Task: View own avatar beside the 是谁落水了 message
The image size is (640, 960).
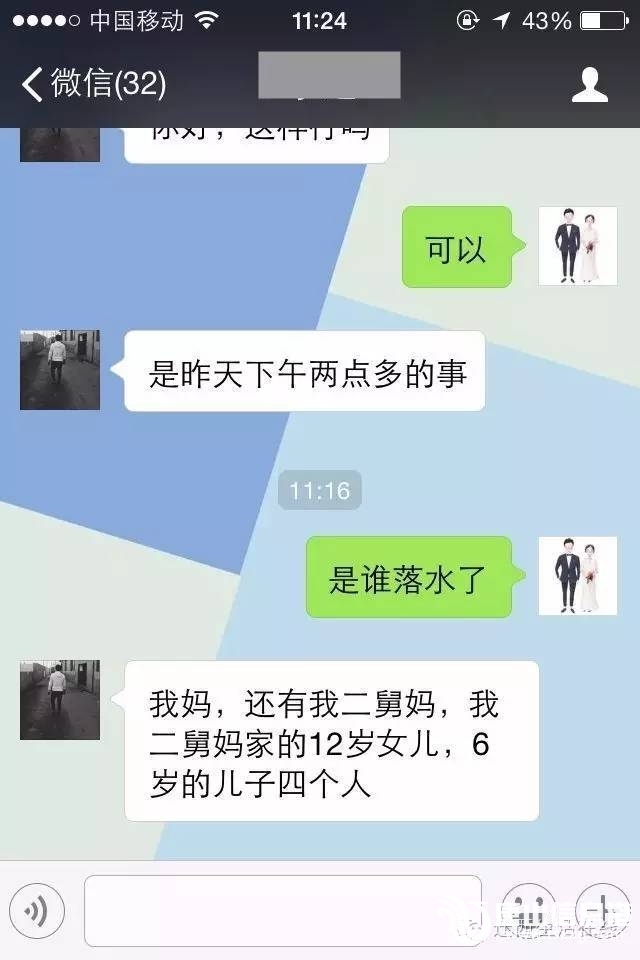Action: [578, 576]
